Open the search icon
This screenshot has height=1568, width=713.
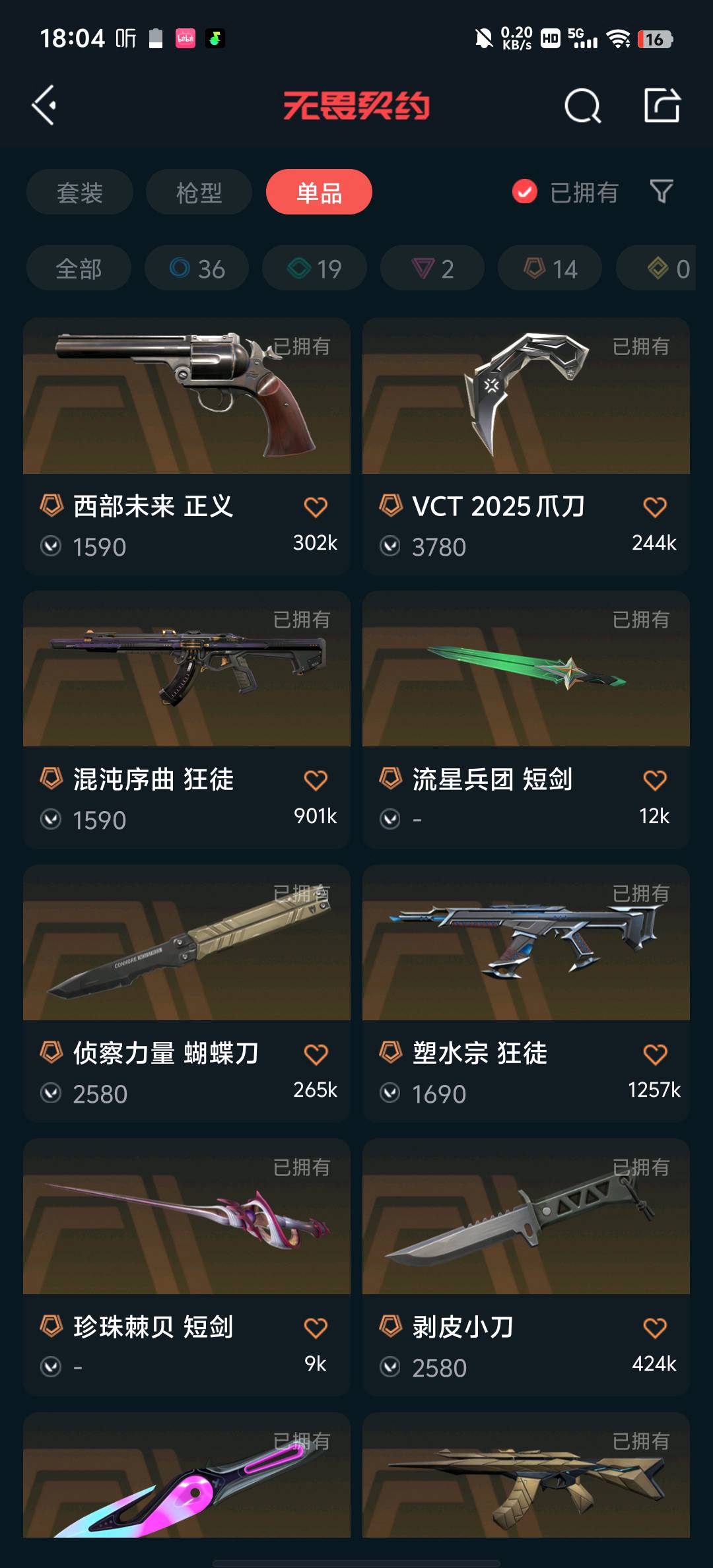coord(582,106)
